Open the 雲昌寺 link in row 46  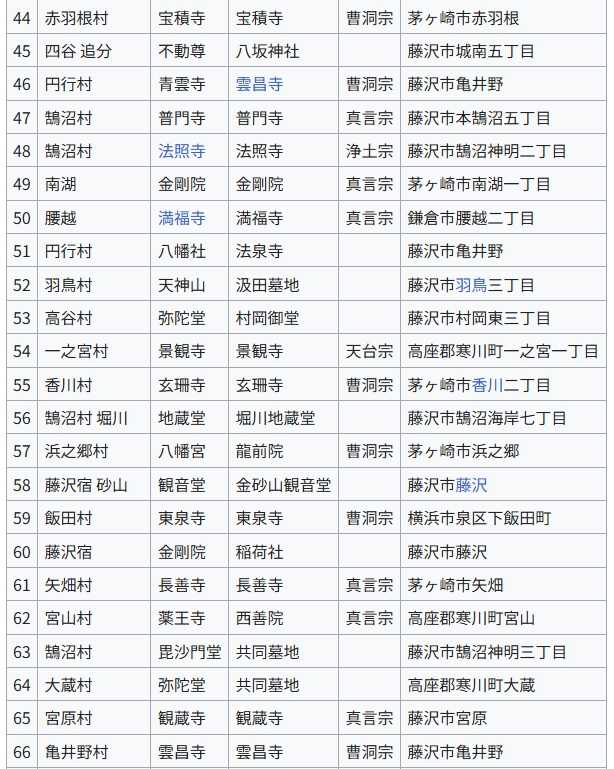click(259, 84)
